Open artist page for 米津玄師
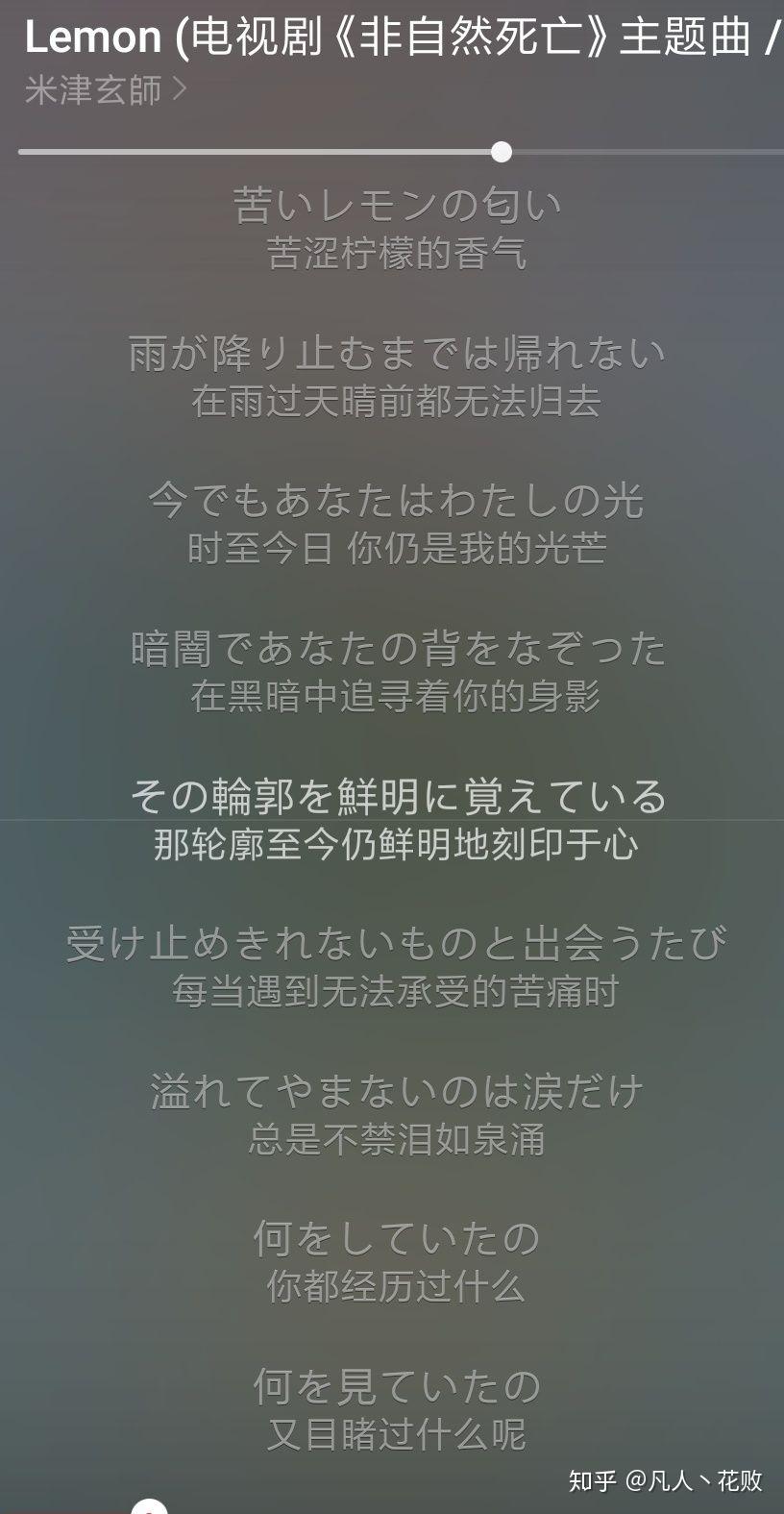This screenshot has width=784, height=1514. 105,90
